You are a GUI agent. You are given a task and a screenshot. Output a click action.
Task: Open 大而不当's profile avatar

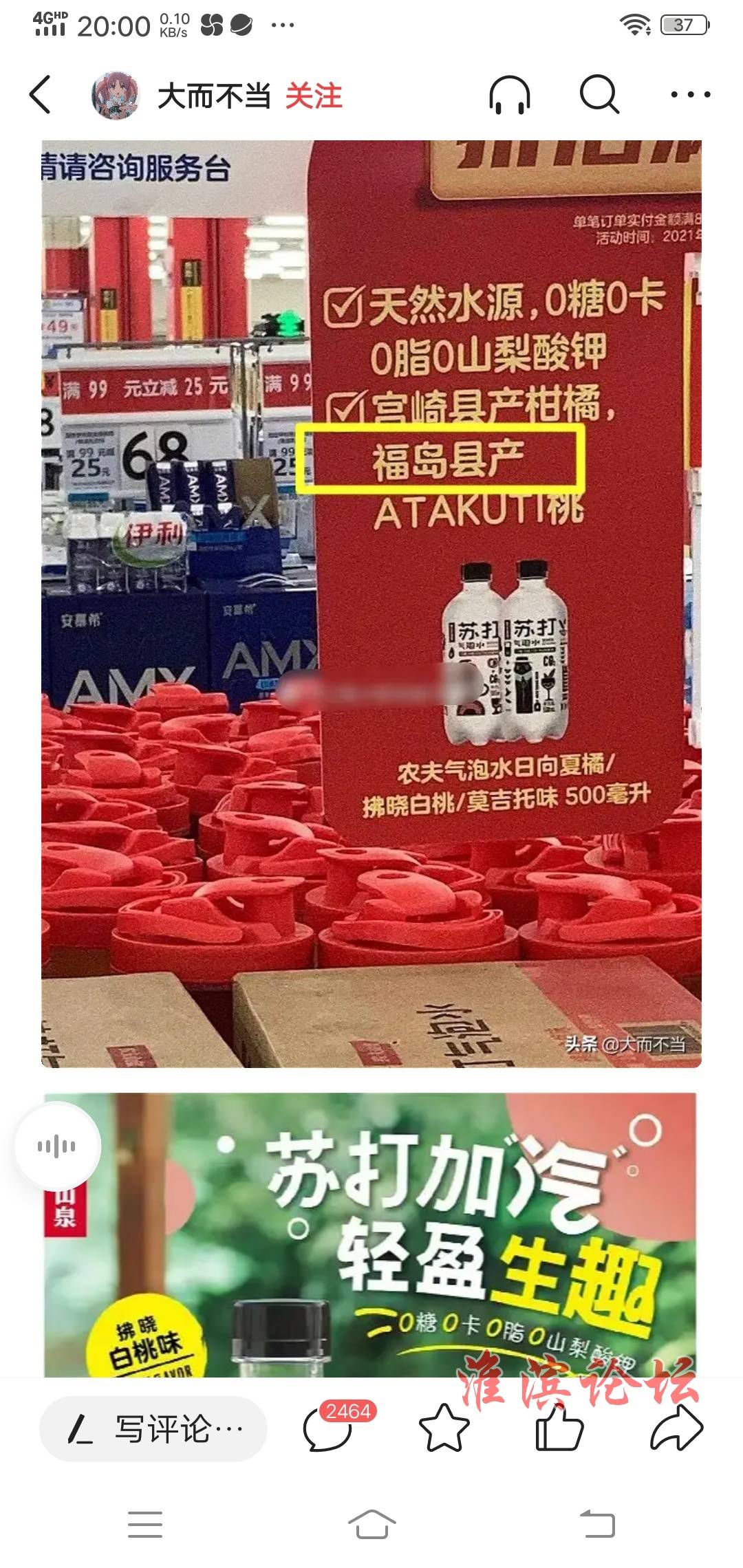pos(115,95)
